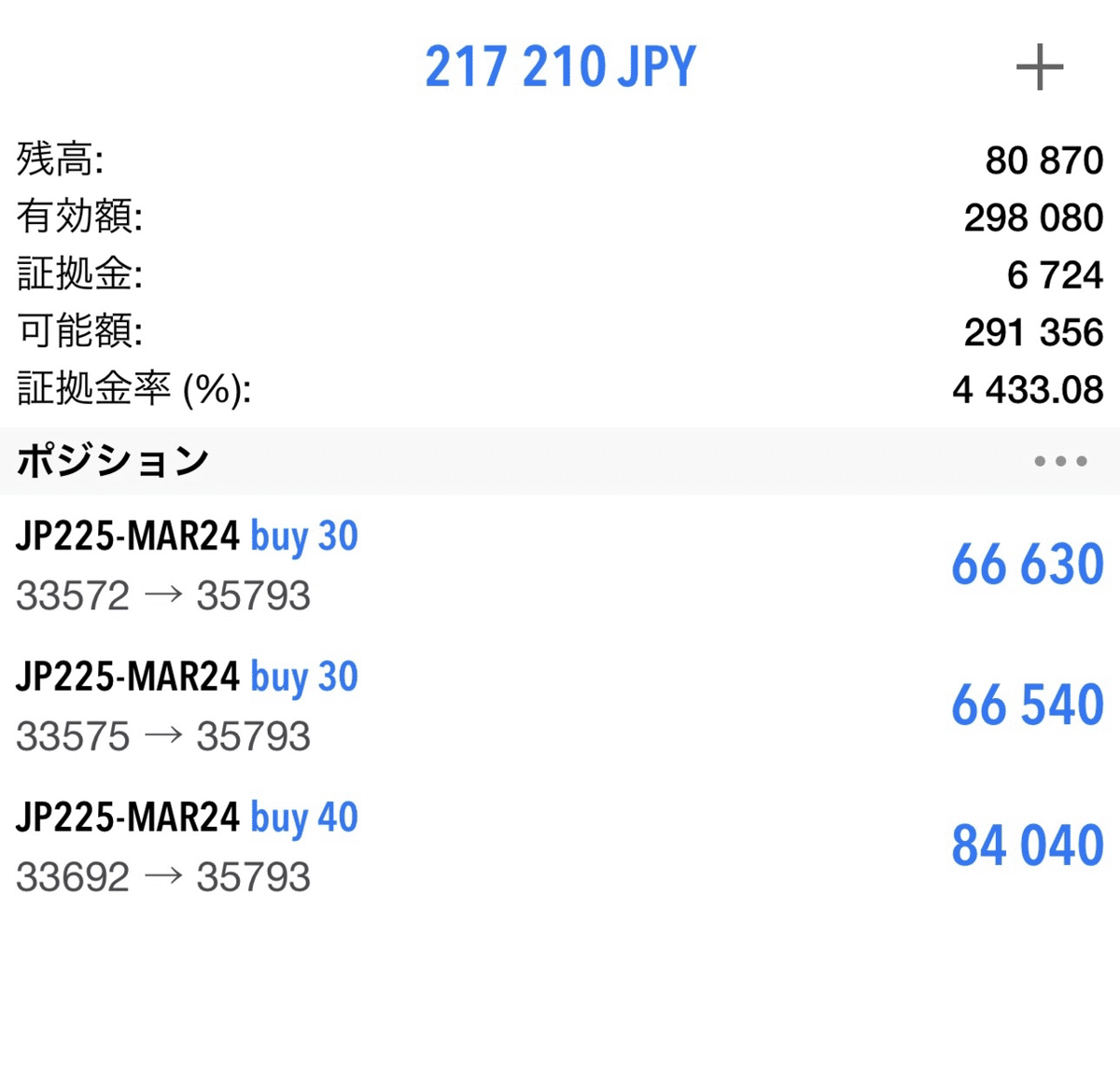This screenshot has height=1076, width=1120.
Task: Open the JP225-MAR24 position opened at 33572
Action: (560, 566)
